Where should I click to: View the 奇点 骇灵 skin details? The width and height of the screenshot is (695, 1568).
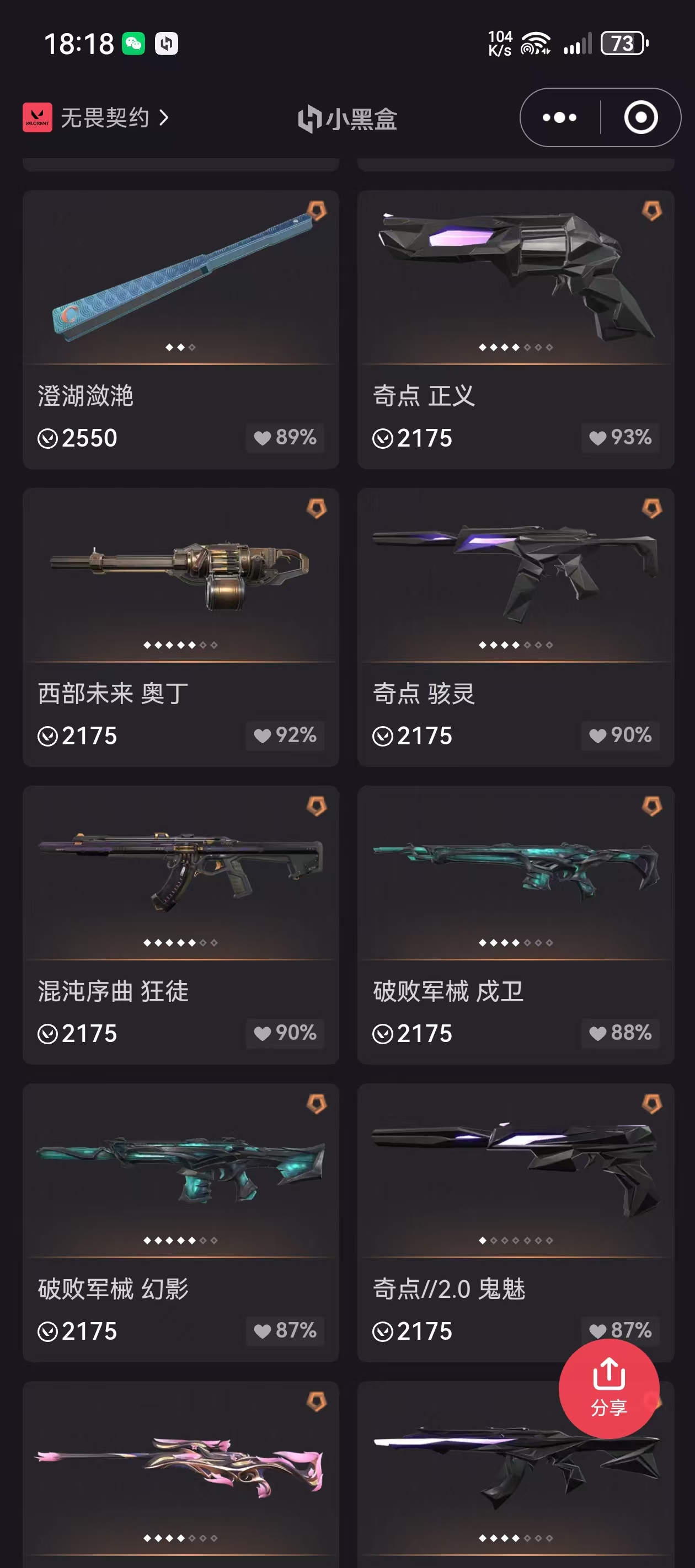(515, 627)
